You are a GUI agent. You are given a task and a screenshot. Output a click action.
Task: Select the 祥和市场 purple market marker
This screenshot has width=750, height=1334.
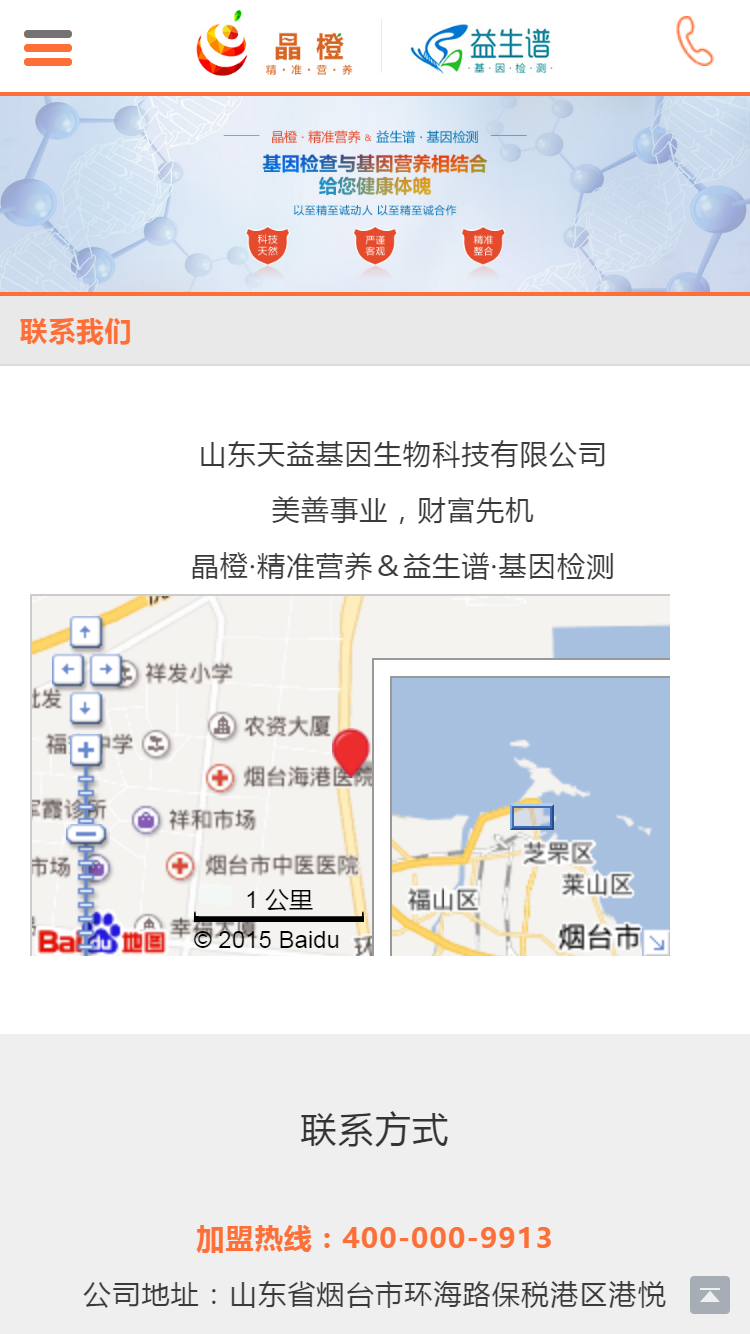[x=145, y=818]
